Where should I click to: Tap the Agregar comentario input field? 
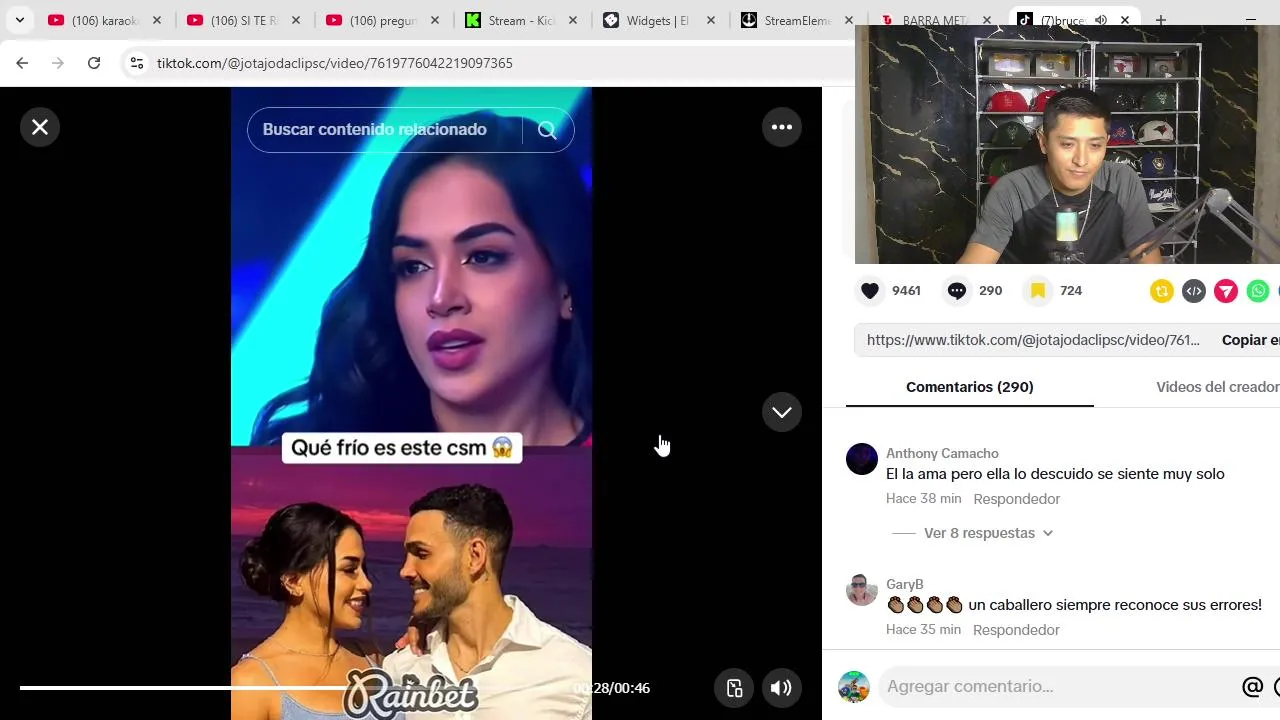click(1050, 687)
